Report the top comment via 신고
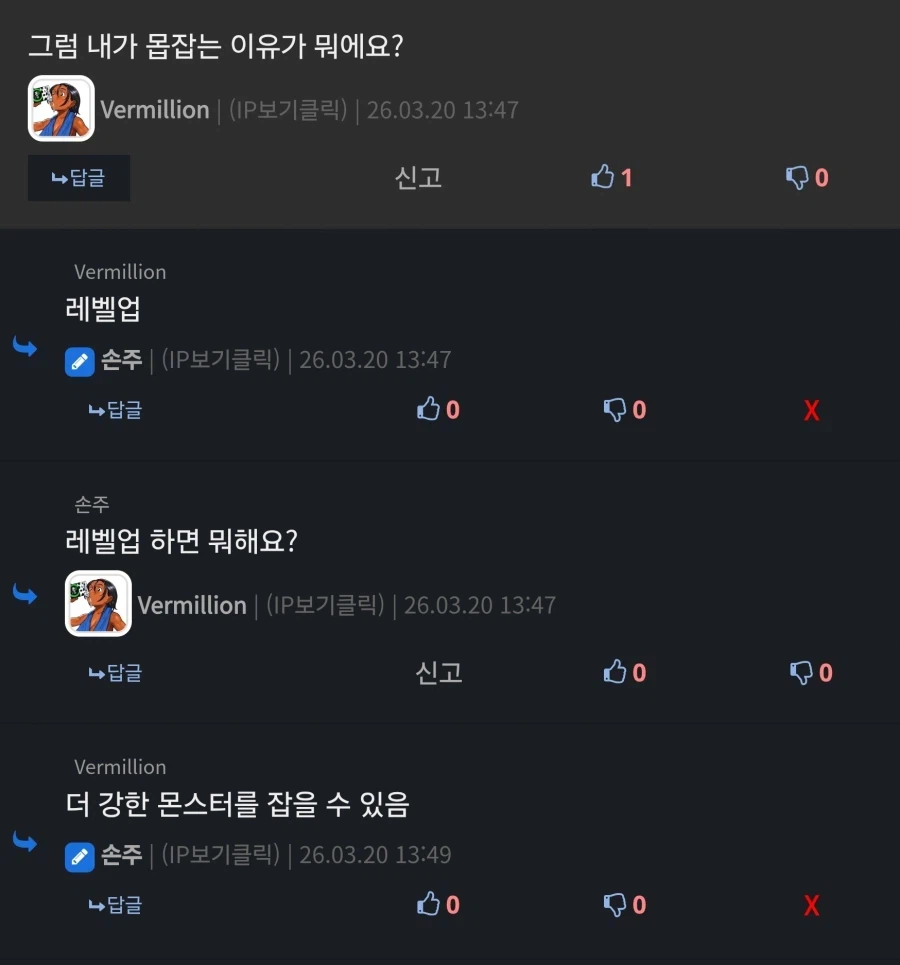Screen dimensions: 900x965 click(418, 177)
